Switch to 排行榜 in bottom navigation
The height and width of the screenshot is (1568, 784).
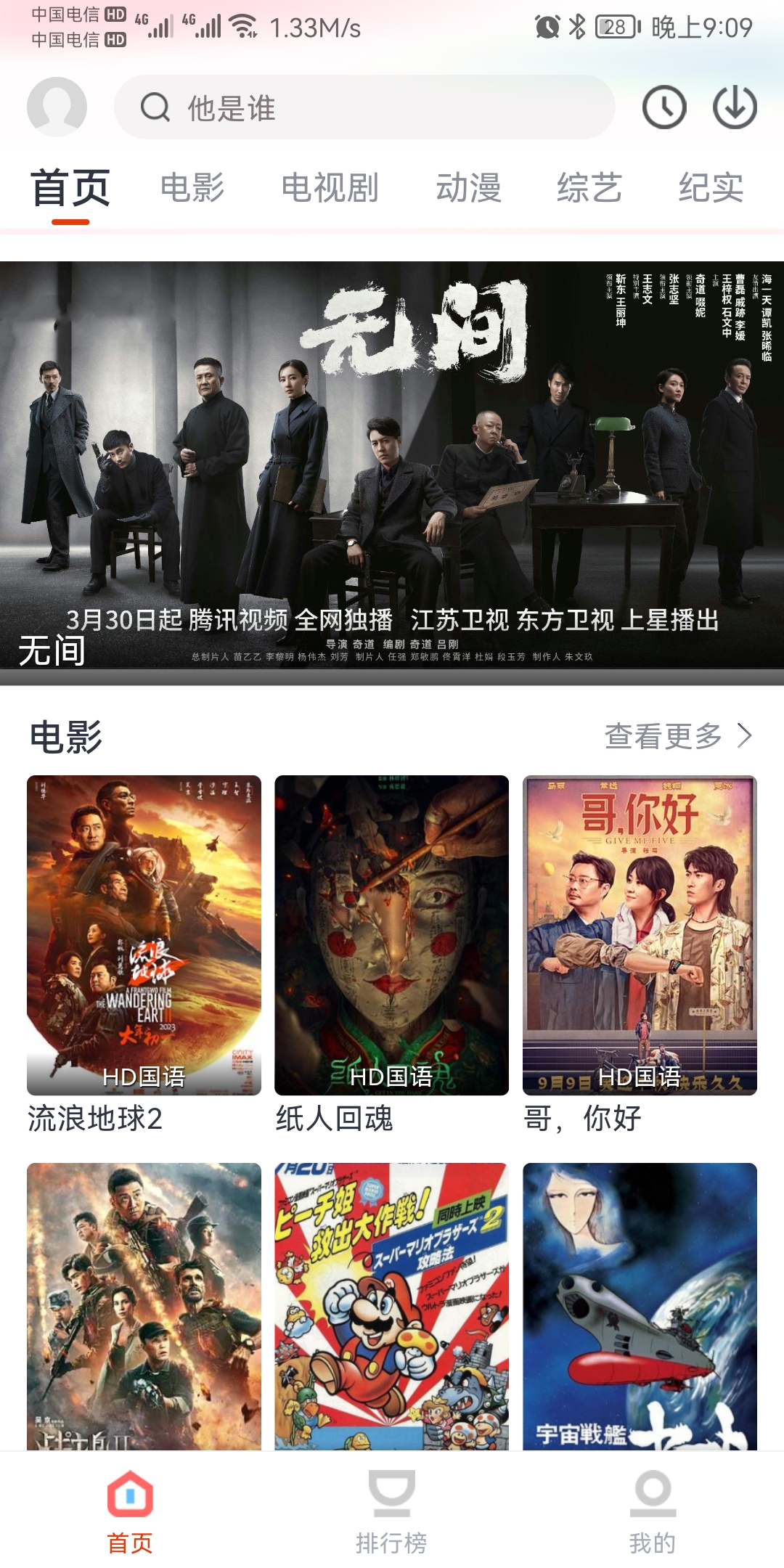click(x=391, y=1511)
